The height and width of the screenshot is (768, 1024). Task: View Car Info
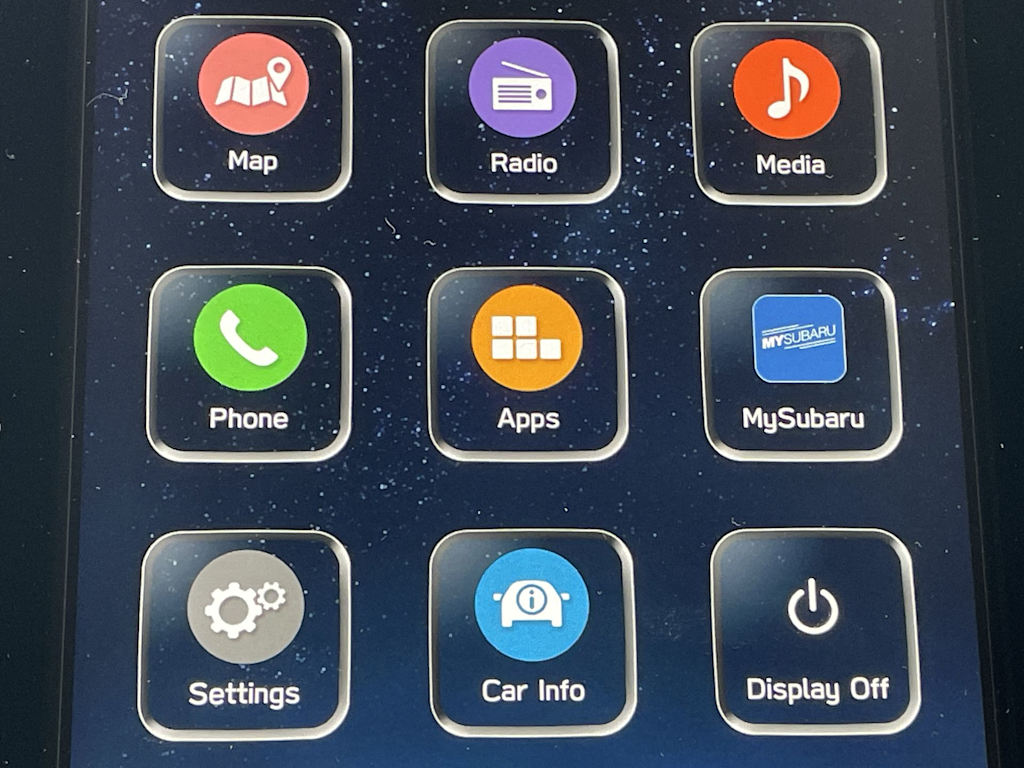[x=532, y=632]
